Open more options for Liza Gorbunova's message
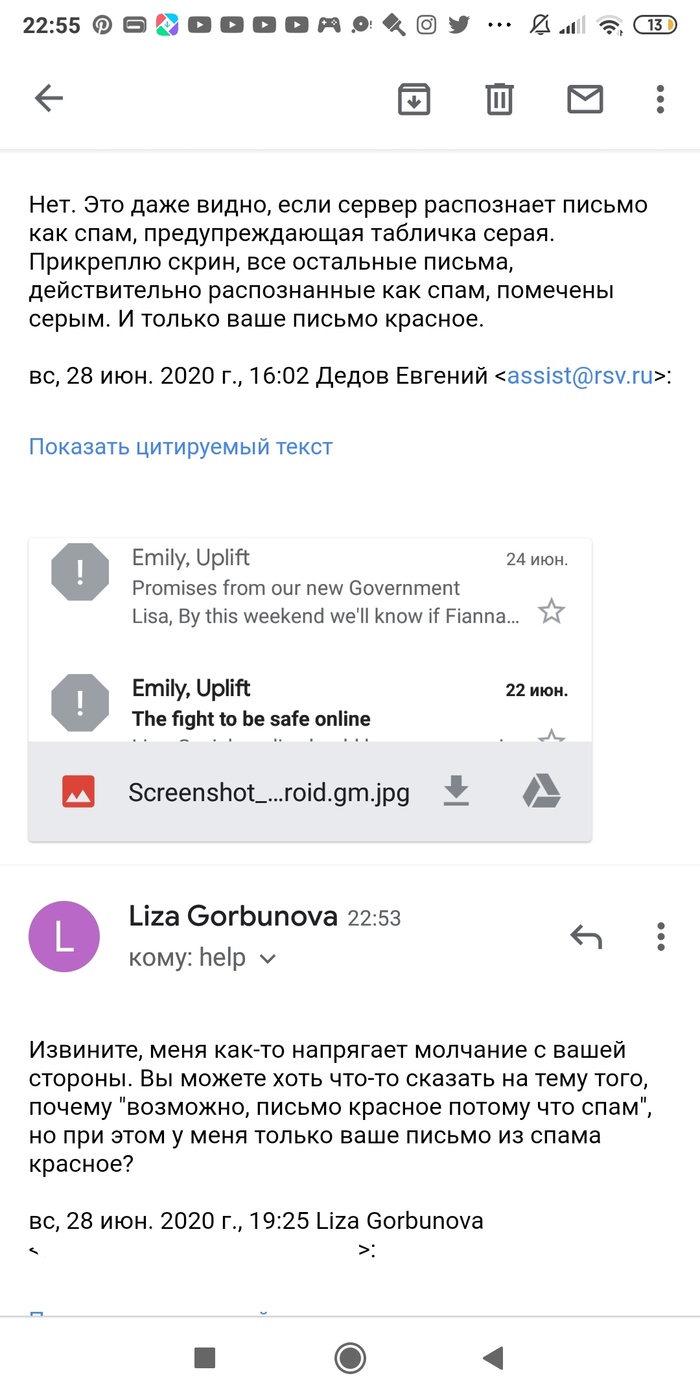The height and width of the screenshot is (1400, 700). pos(660,936)
